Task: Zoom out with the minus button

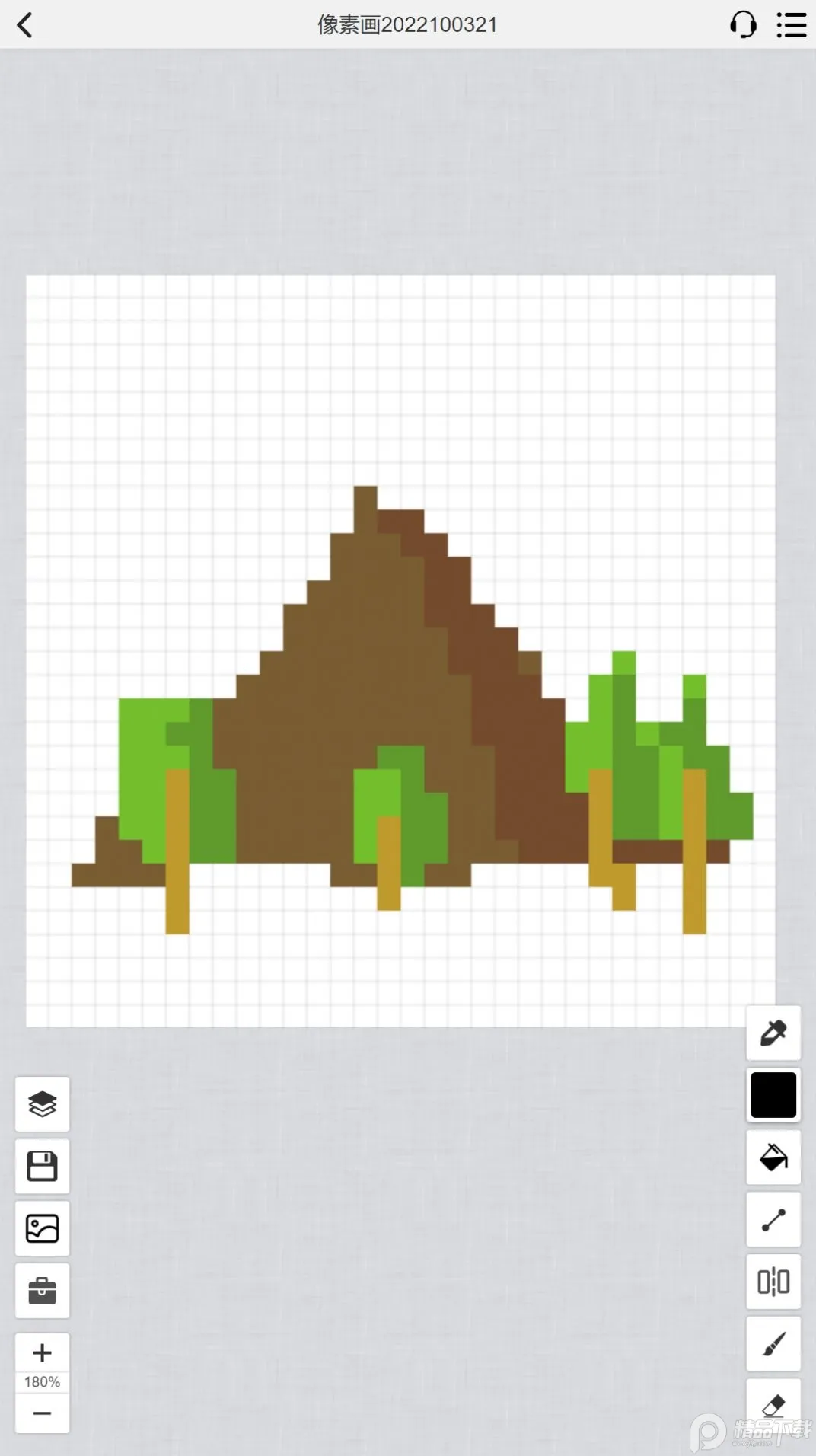Action: (42, 1413)
